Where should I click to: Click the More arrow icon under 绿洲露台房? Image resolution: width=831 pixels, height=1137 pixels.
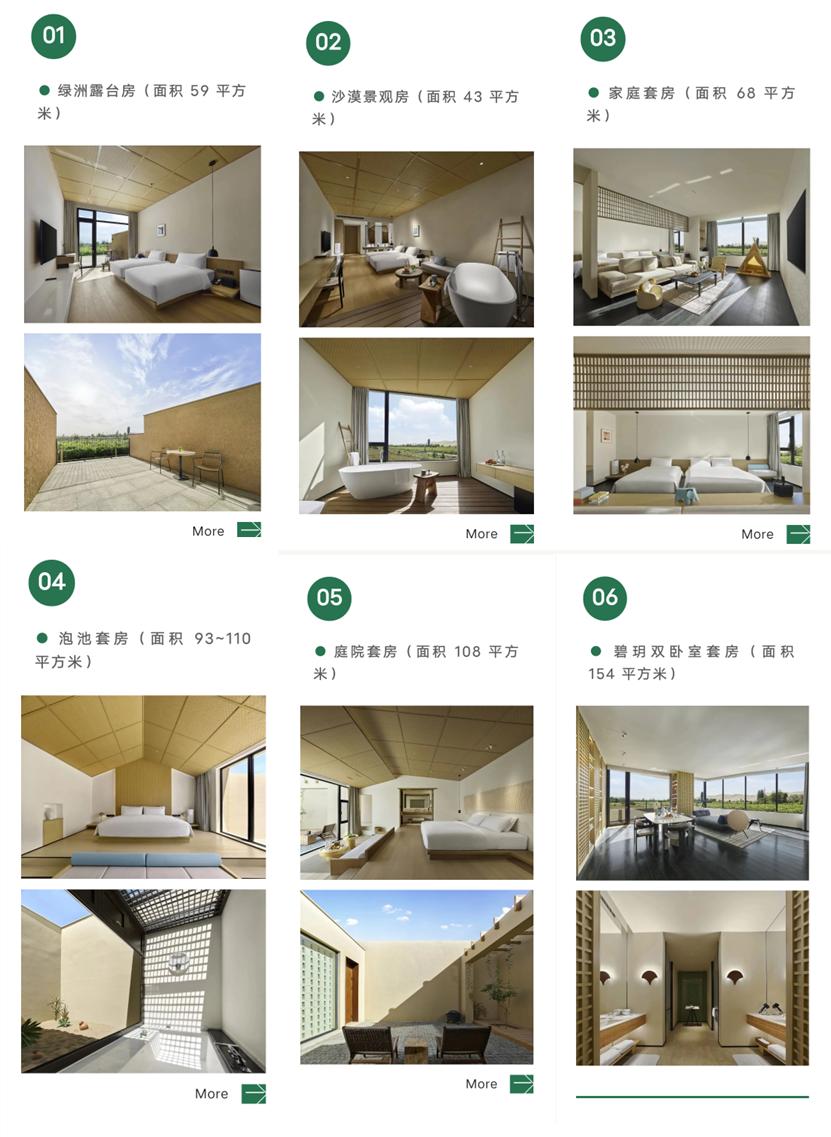click(x=248, y=531)
